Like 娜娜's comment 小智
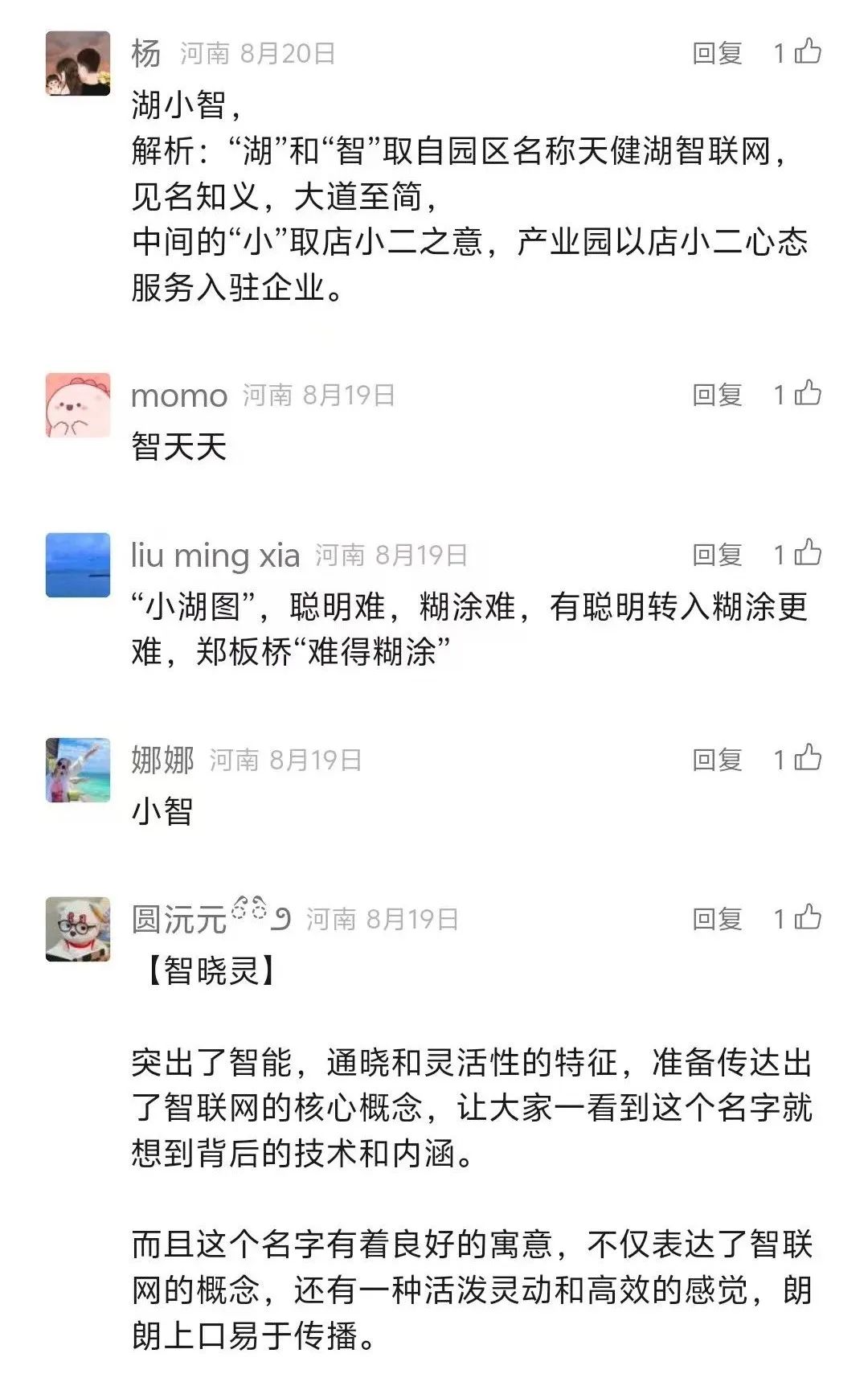 click(x=807, y=759)
